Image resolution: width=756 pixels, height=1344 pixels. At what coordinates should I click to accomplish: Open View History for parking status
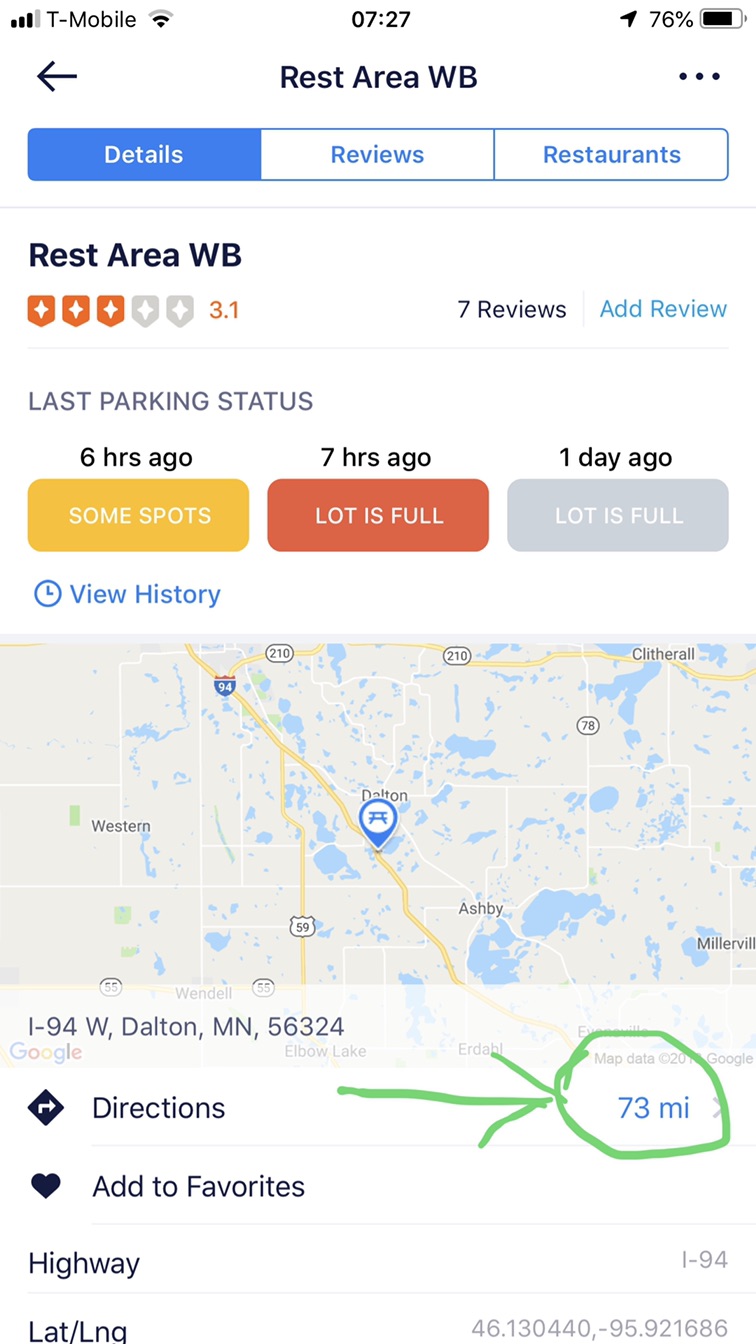pyautogui.click(x=127, y=594)
